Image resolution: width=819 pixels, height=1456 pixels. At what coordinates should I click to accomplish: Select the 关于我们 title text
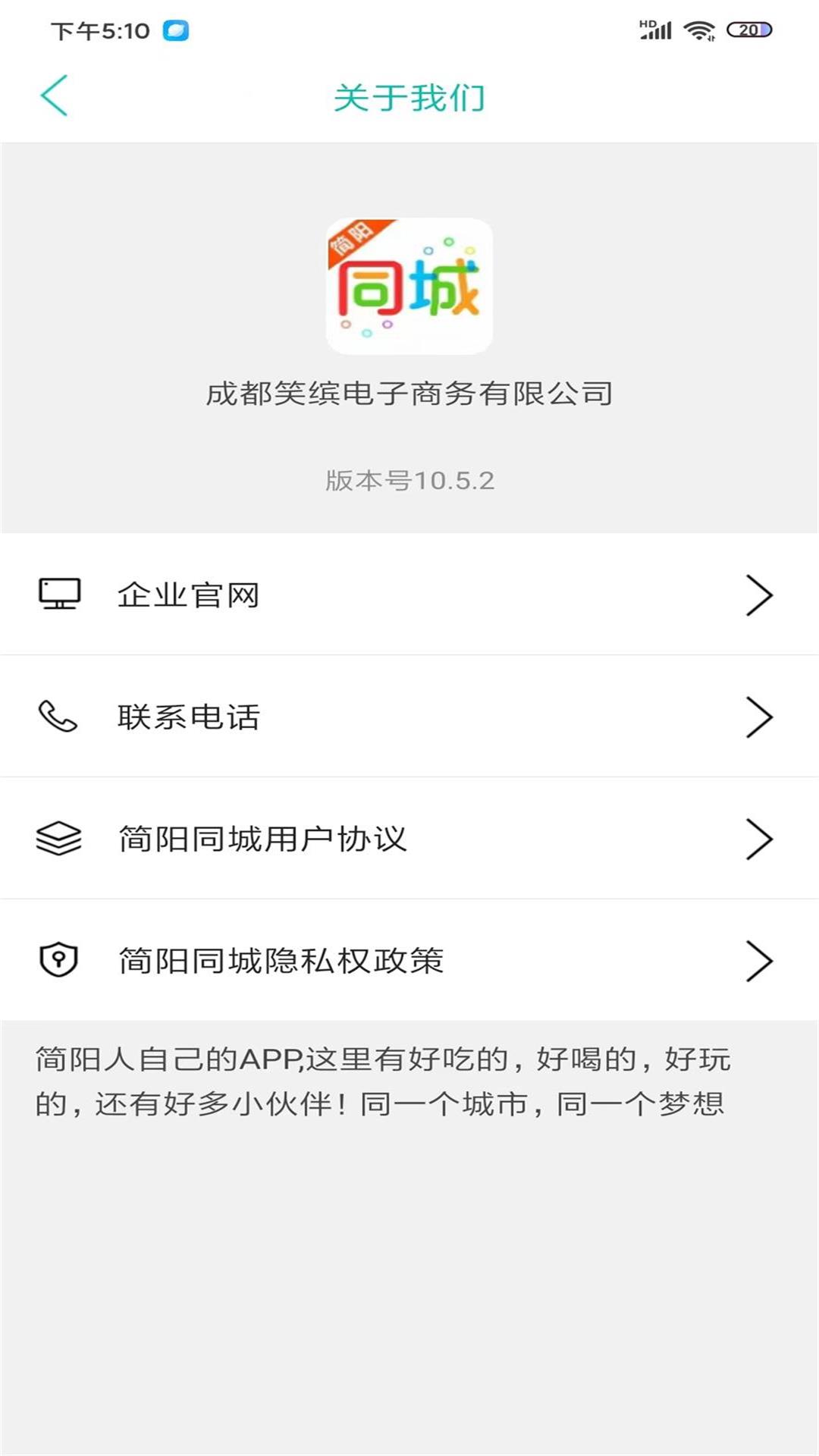click(409, 97)
